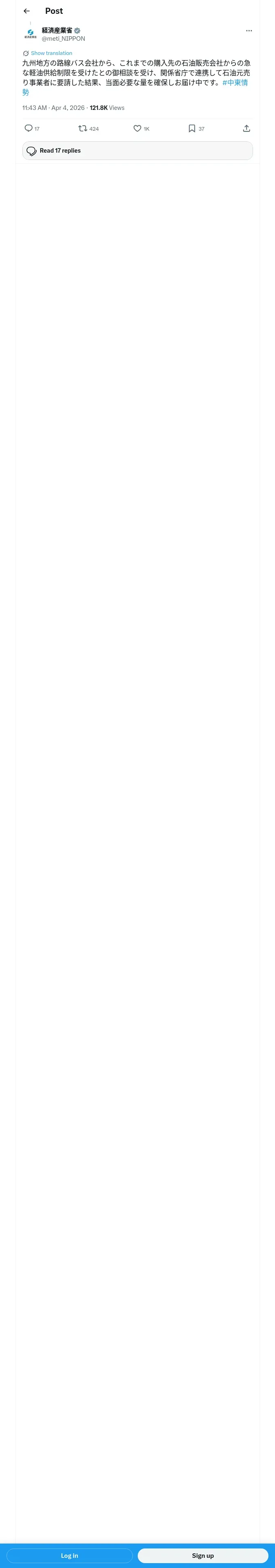The image size is (275, 1568).
Task: Reply to the post via comment icon
Action: pyautogui.click(x=29, y=129)
